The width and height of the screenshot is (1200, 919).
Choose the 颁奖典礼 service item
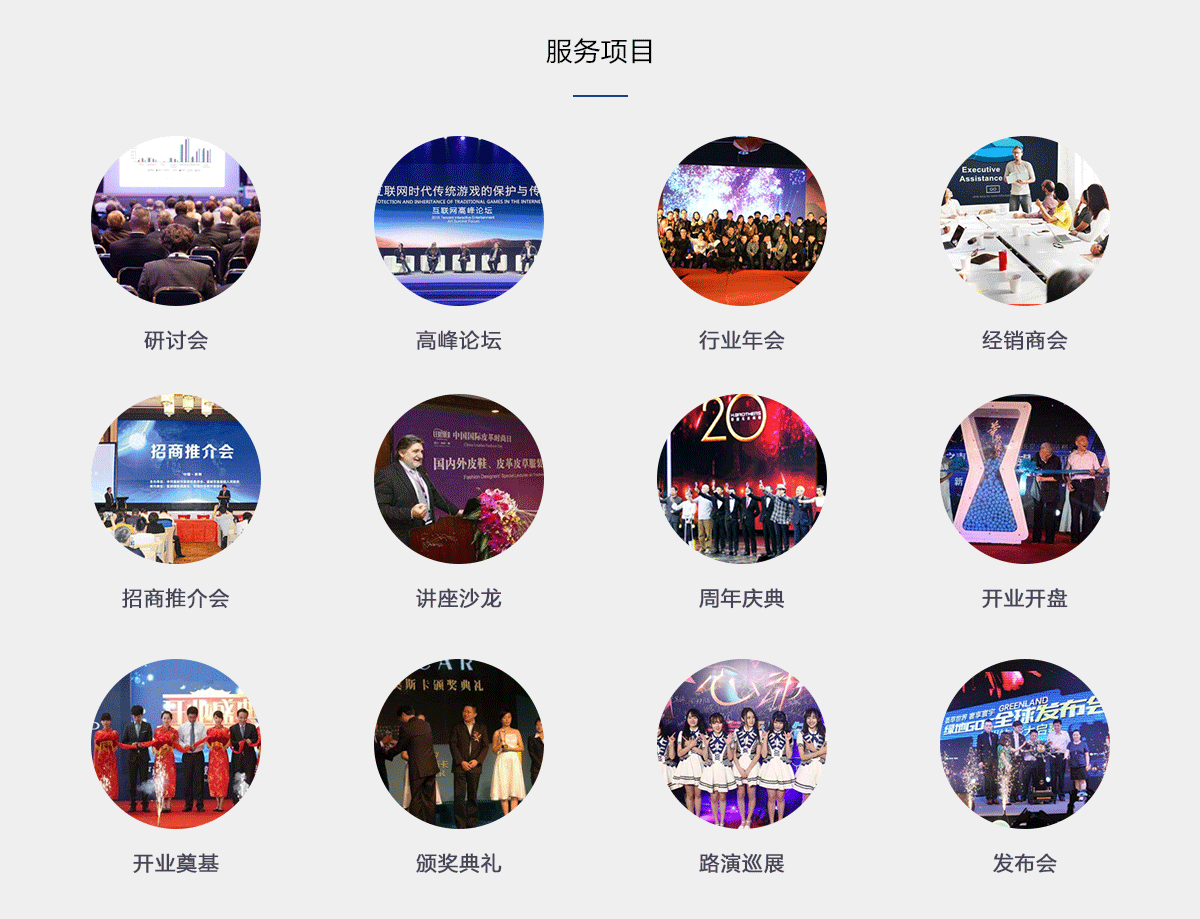(x=459, y=743)
